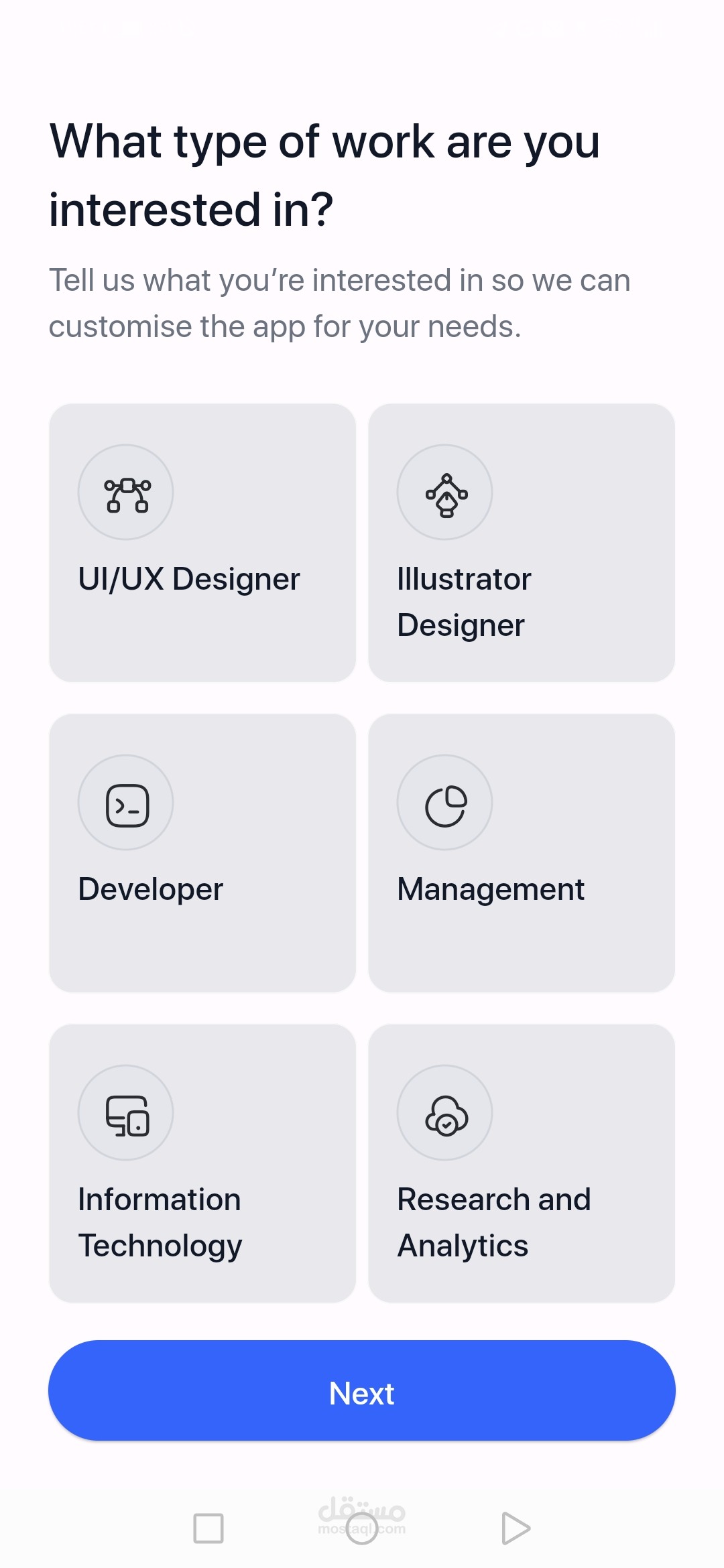724x1568 pixels.
Task: Choose Illustrator Designer as work type
Action: pyautogui.click(x=521, y=542)
